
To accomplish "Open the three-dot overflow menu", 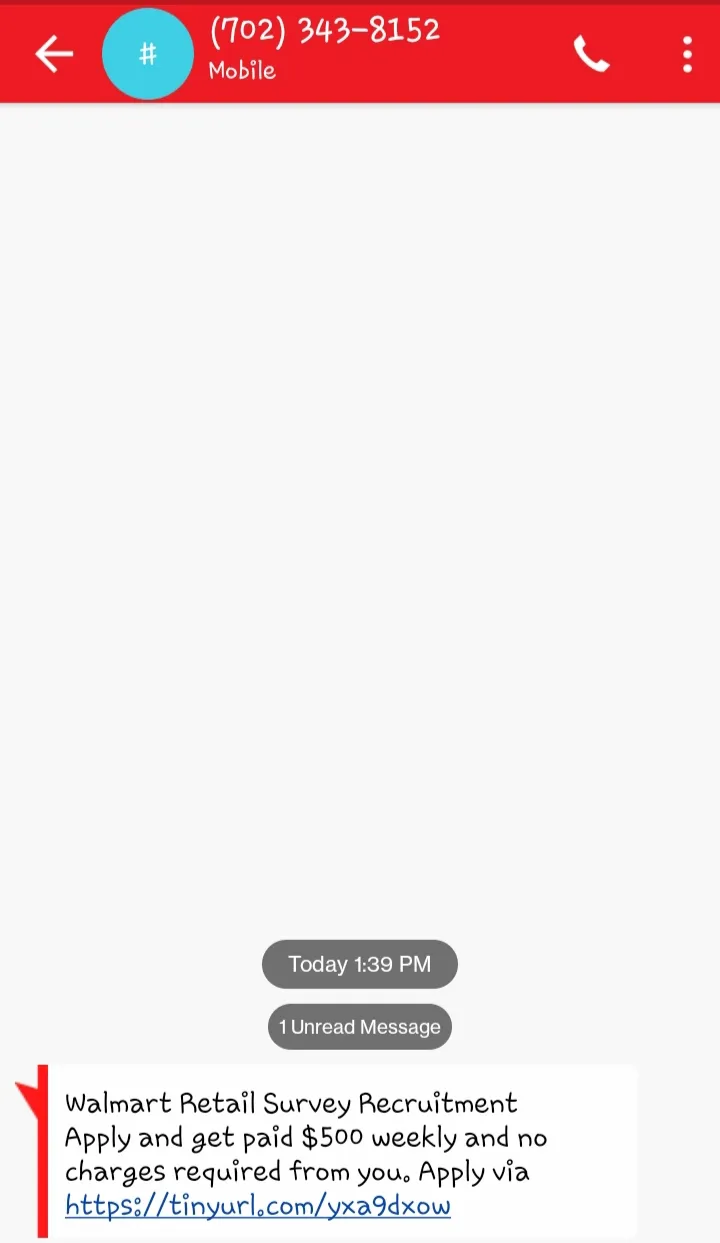I will click(x=687, y=54).
